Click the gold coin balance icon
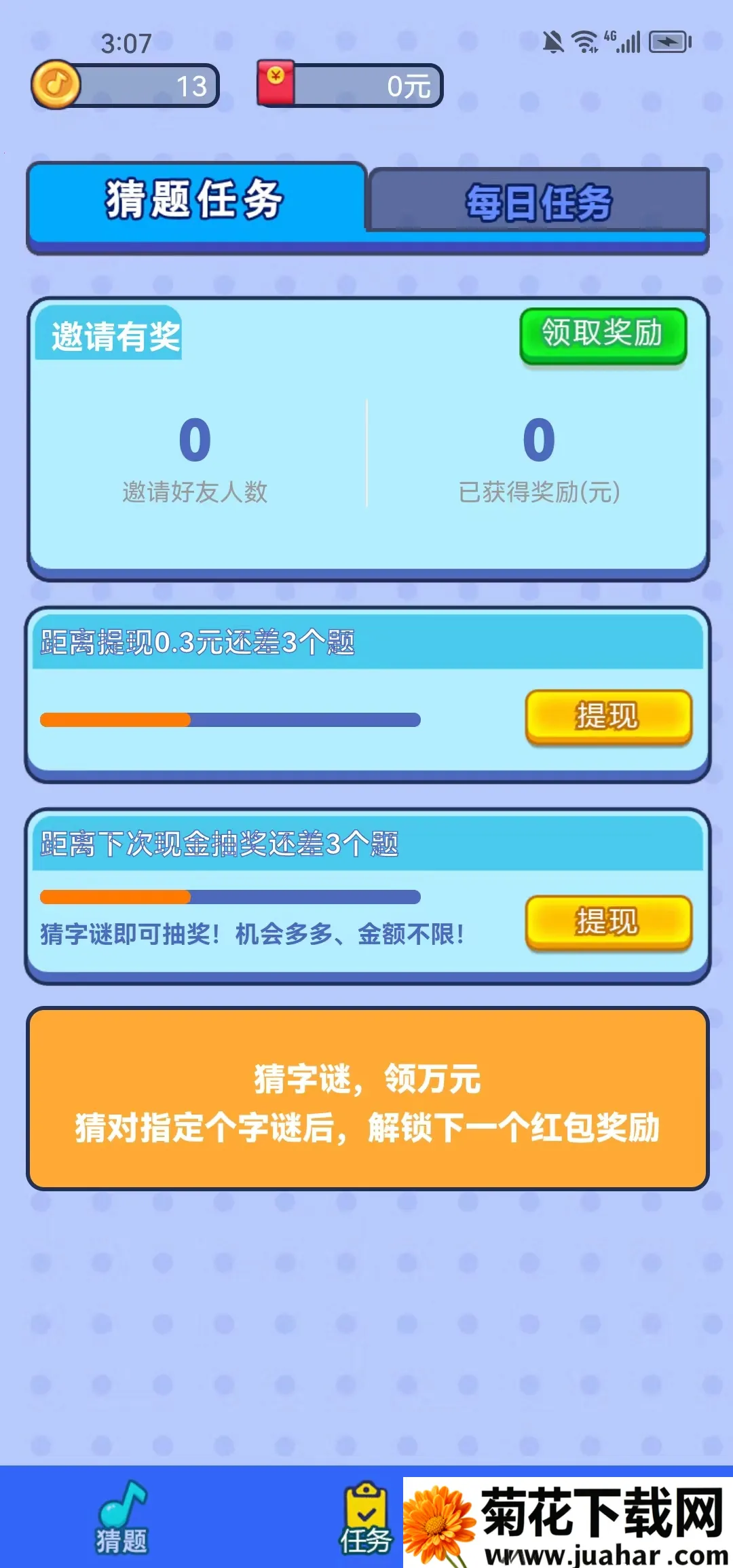 click(x=57, y=84)
